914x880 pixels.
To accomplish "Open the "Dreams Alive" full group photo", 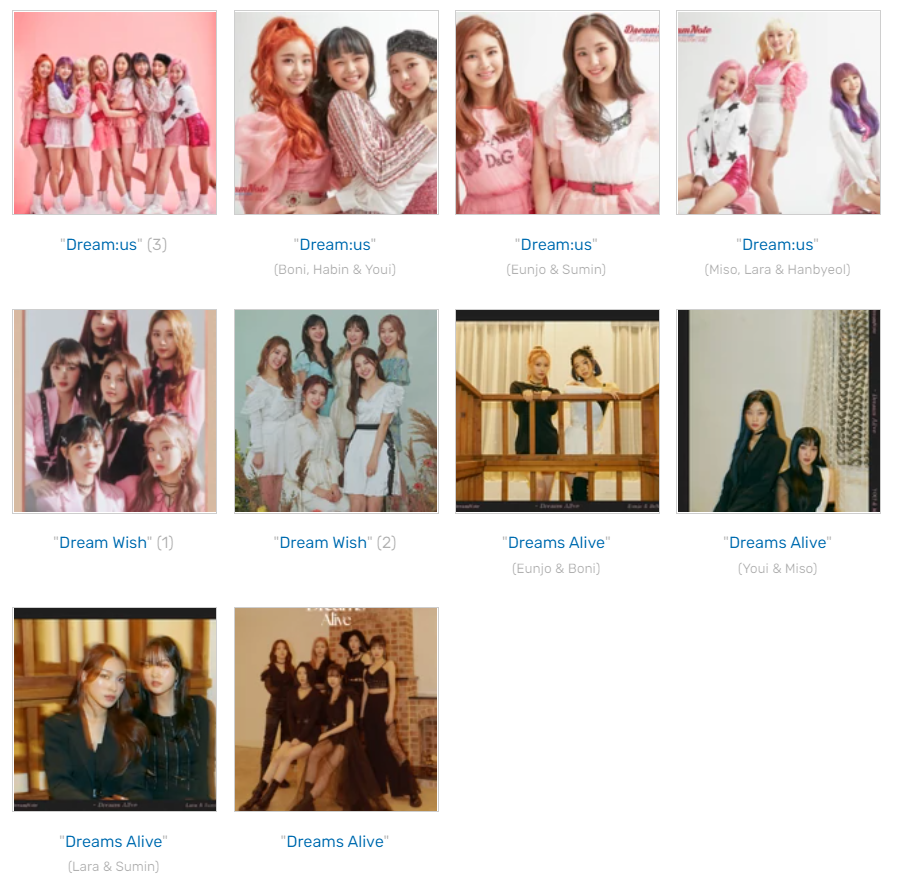I will pyautogui.click(x=336, y=709).
